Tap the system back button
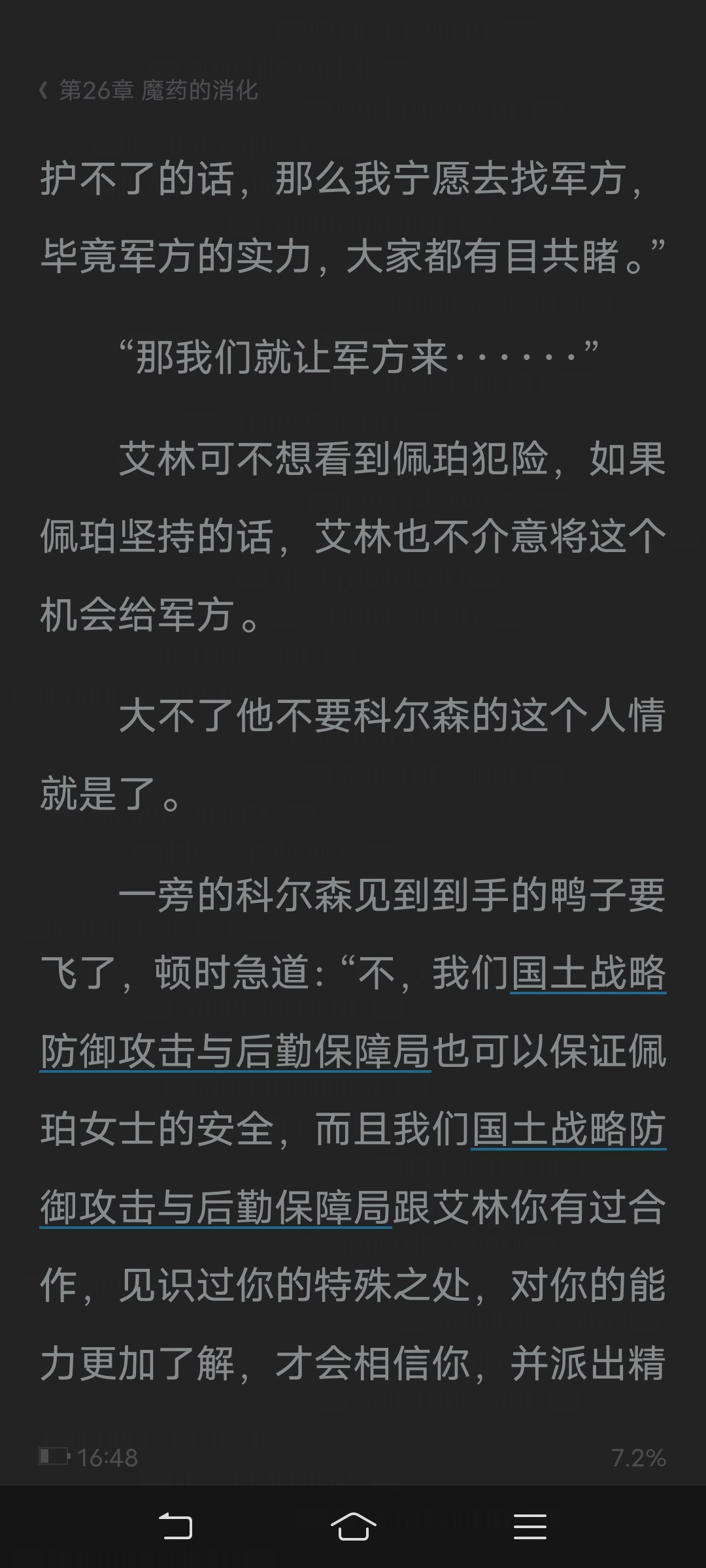Screen dimensions: 706x1568 (x=176, y=1526)
